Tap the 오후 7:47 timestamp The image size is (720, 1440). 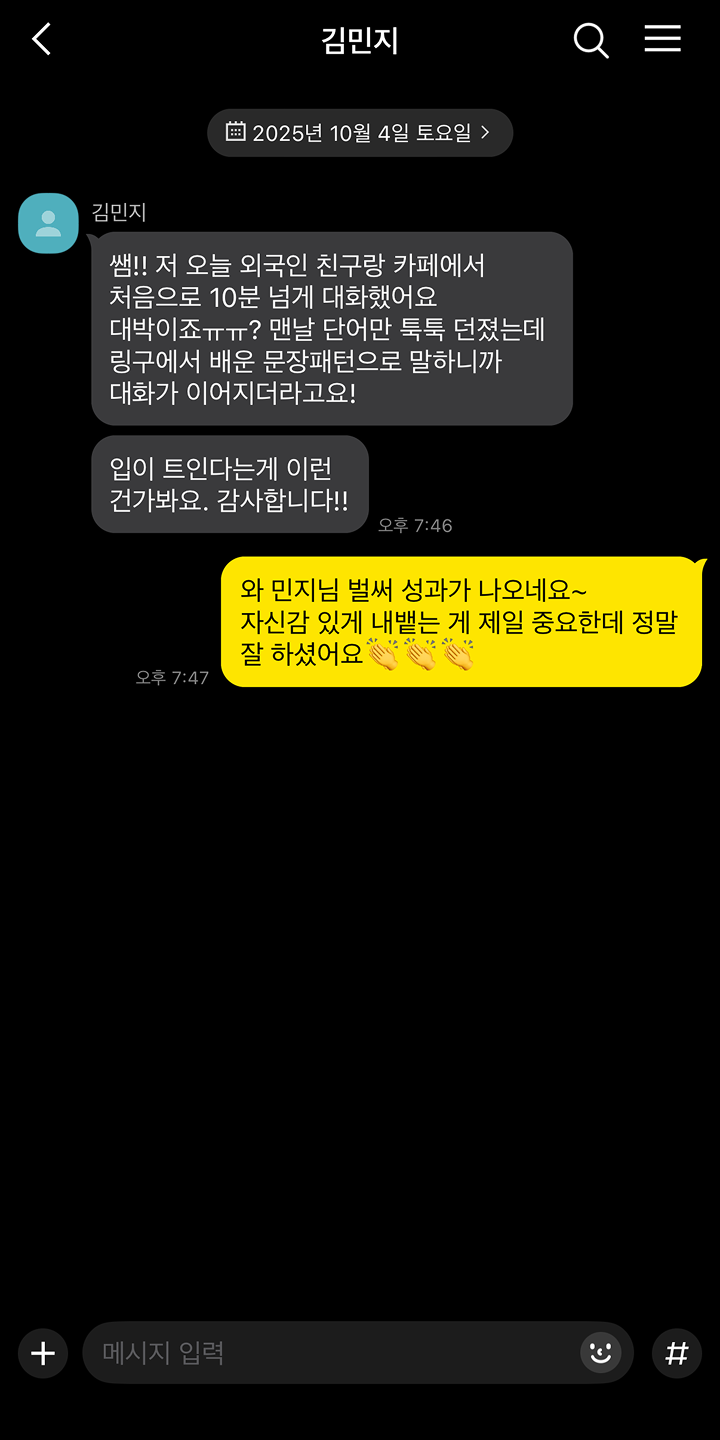click(172, 677)
